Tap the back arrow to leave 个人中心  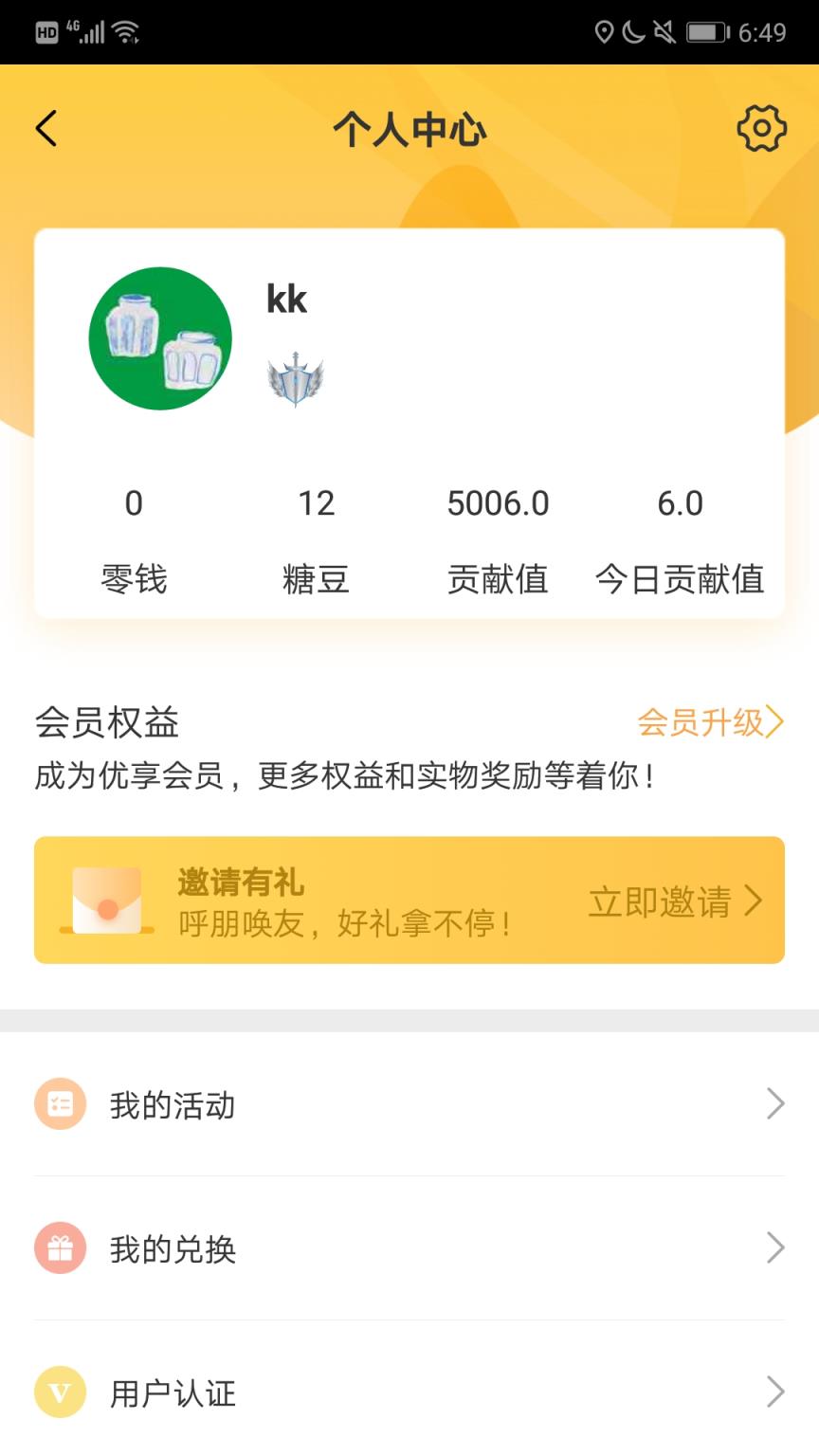coord(45,128)
